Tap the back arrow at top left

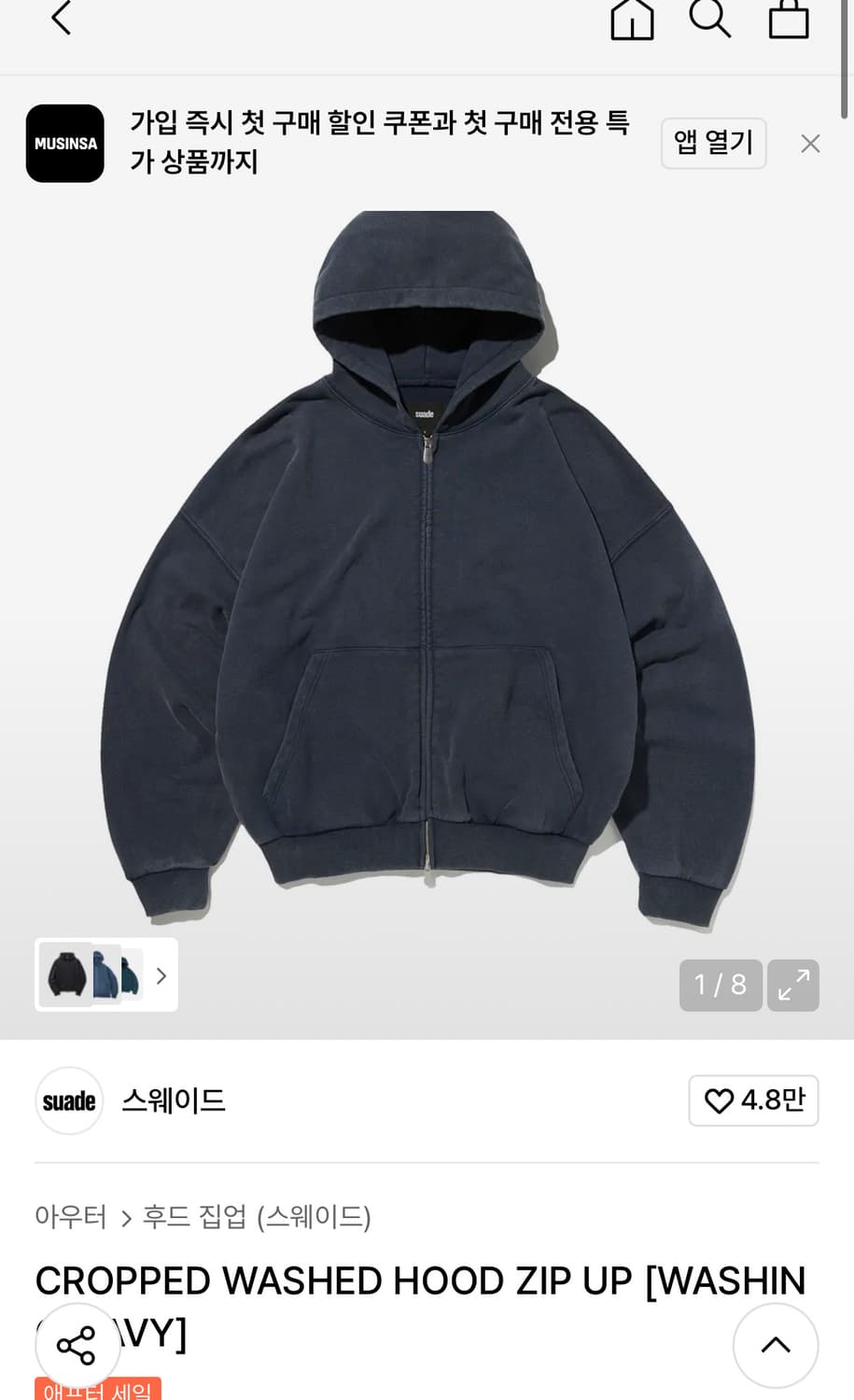(62, 19)
